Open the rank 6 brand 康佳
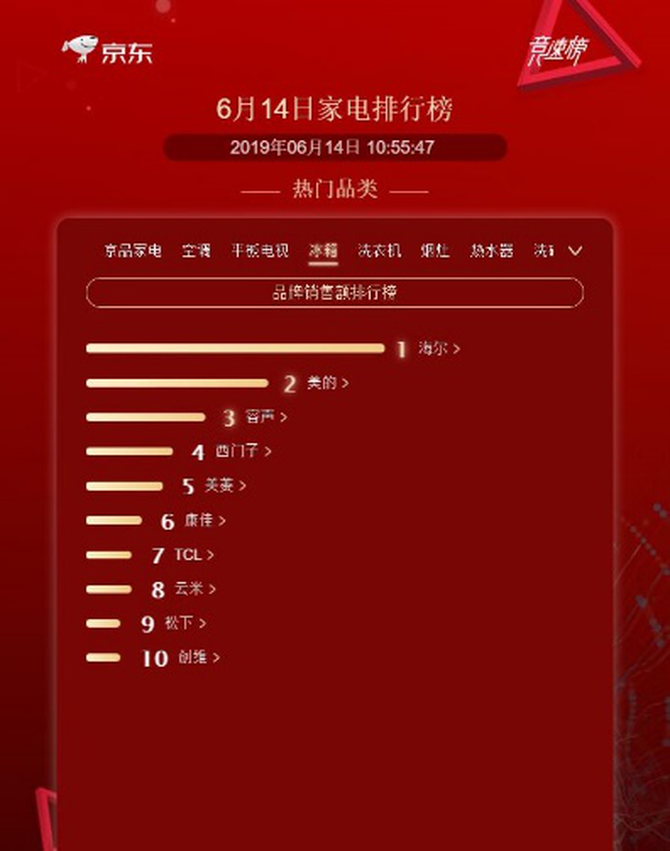 click(x=205, y=520)
